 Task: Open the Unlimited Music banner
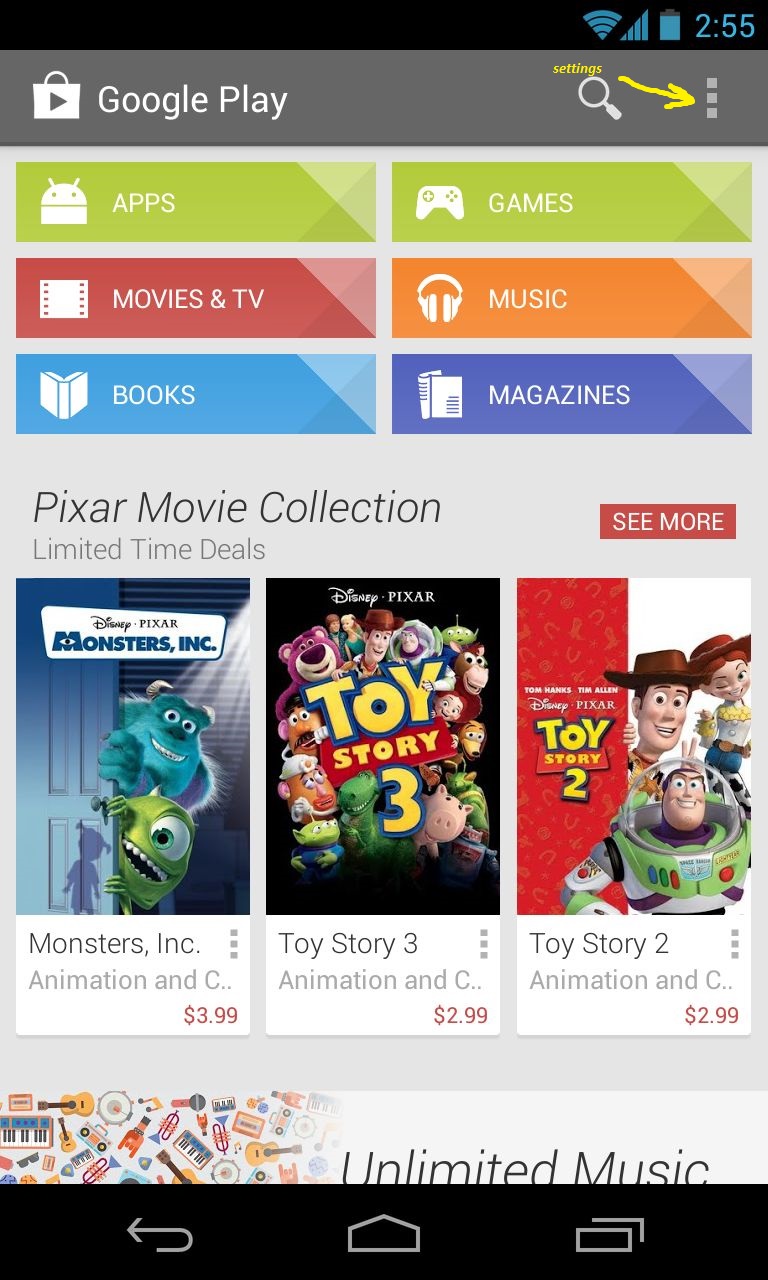pos(384,1138)
